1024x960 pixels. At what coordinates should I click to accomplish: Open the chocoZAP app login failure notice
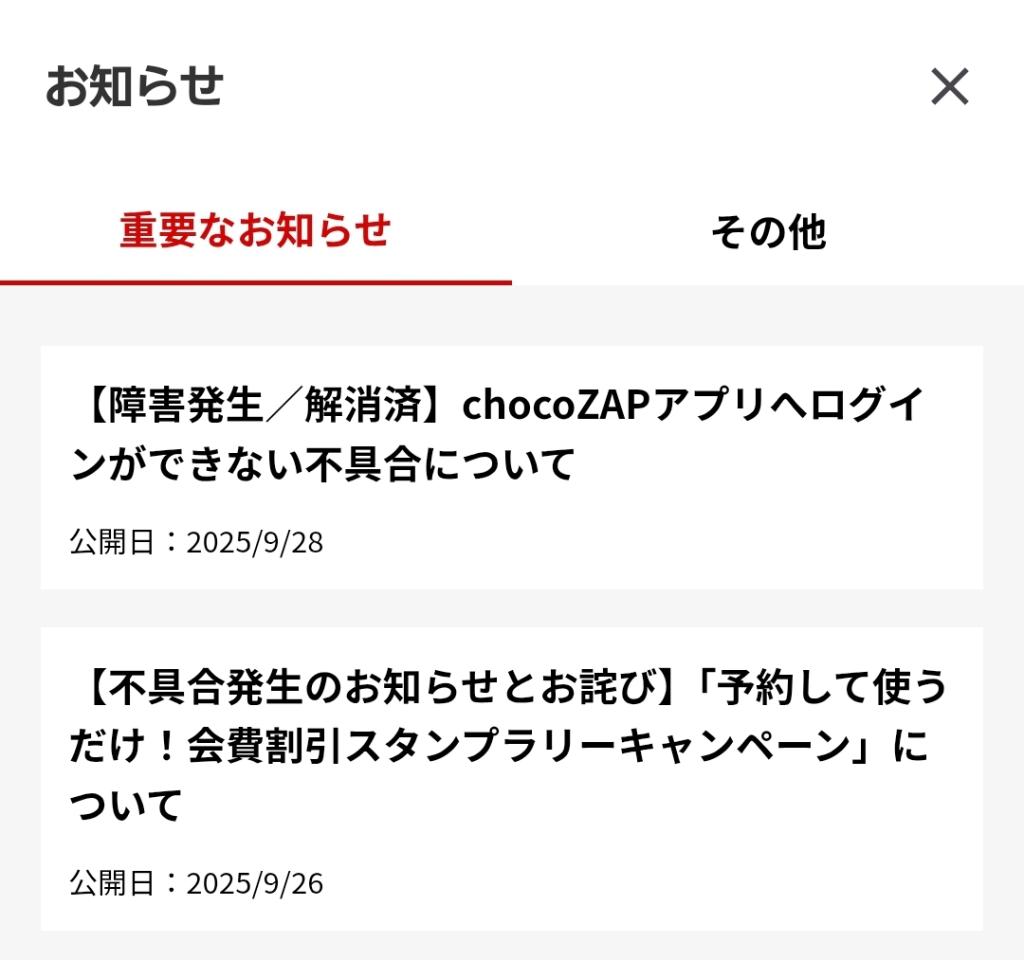coord(511,466)
